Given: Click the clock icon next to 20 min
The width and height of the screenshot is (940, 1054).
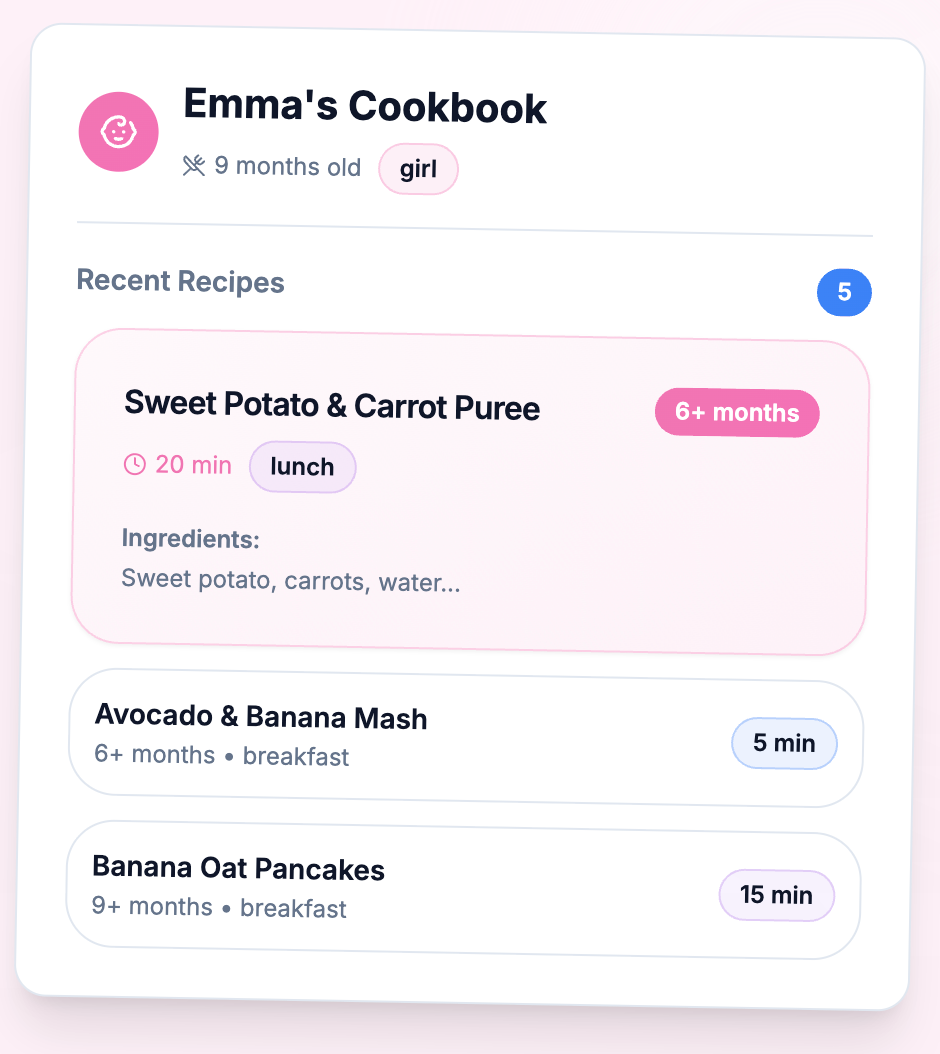Looking at the screenshot, I should point(135,463).
